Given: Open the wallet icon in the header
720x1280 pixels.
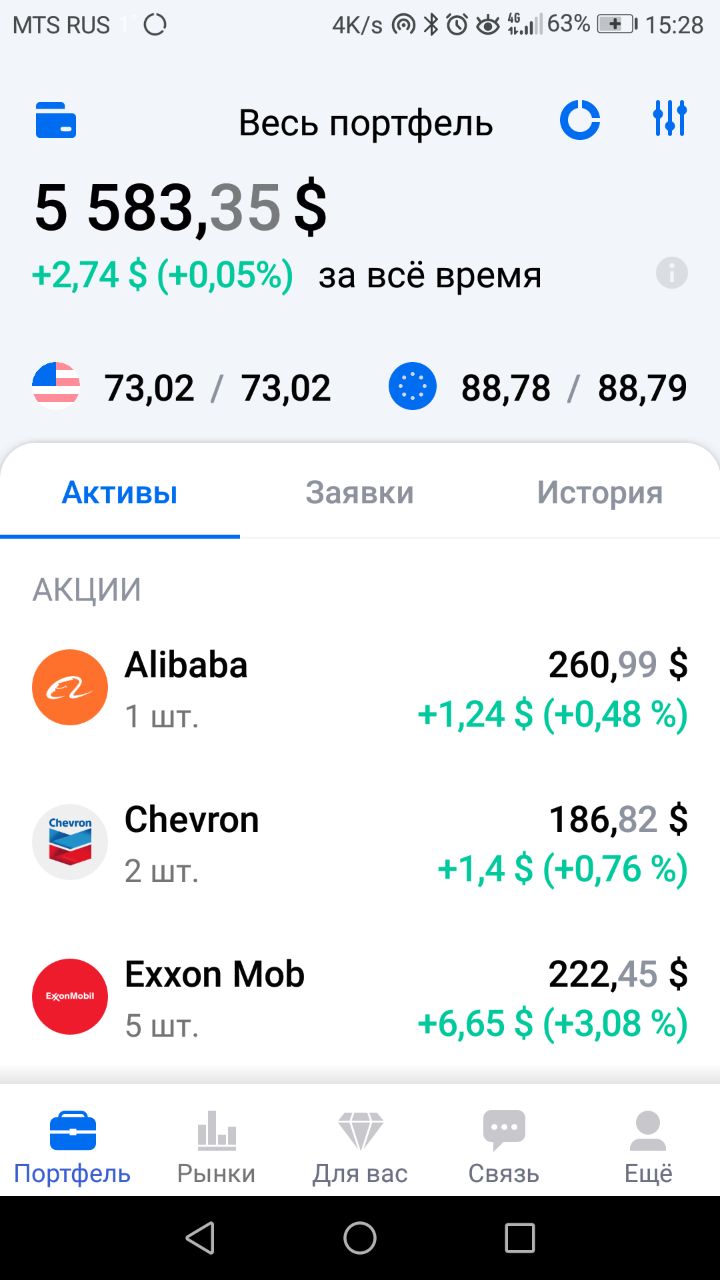Looking at the screenshot, I should coord(56,121).
